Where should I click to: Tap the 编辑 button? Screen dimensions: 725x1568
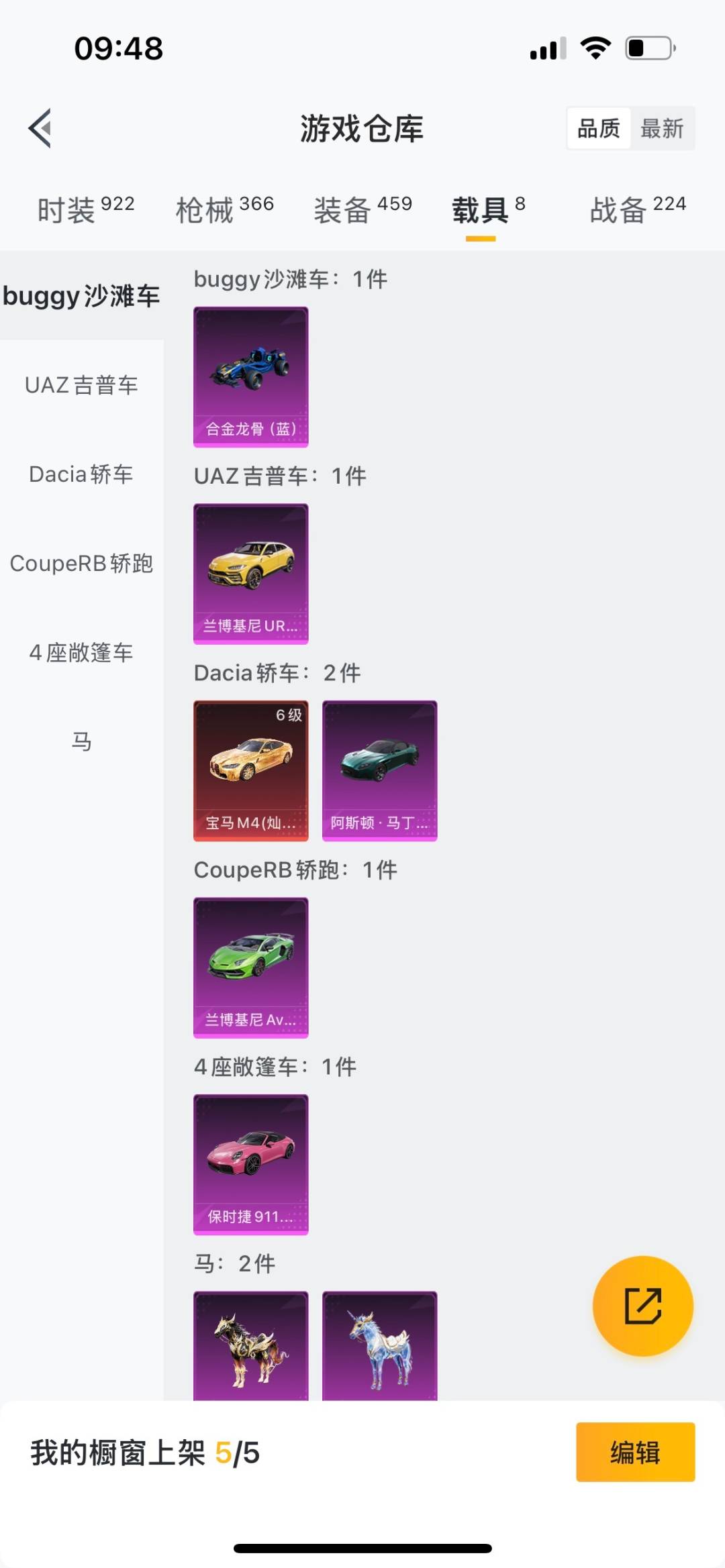(x=635, y=1452)
